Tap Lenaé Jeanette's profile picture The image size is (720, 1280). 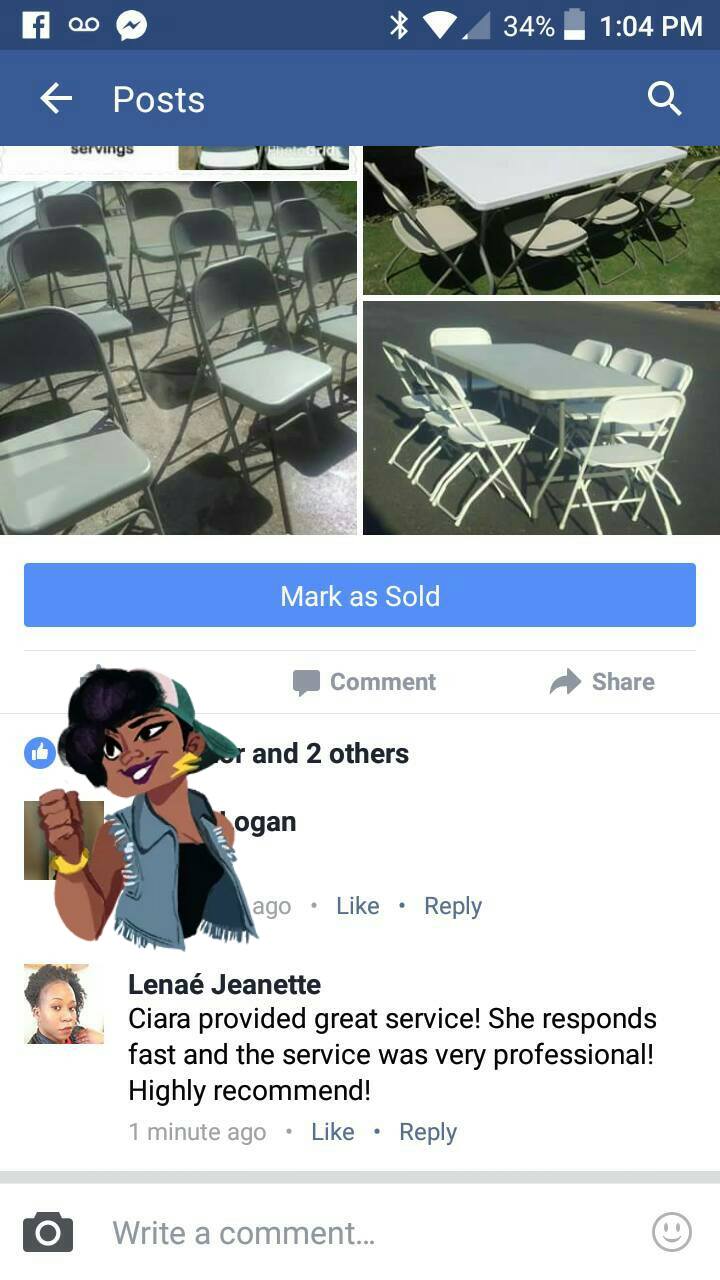coord(57,1004)
